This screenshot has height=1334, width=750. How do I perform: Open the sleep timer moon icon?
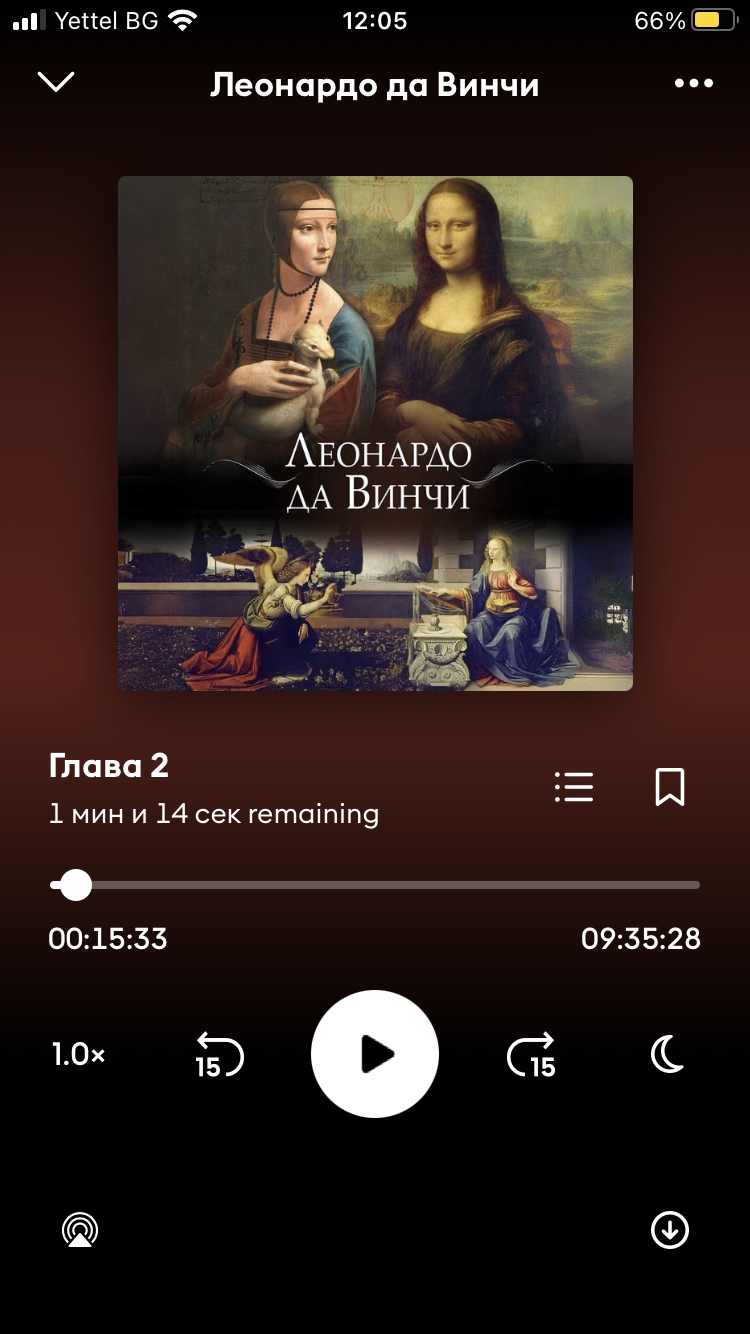point(668,1054)
